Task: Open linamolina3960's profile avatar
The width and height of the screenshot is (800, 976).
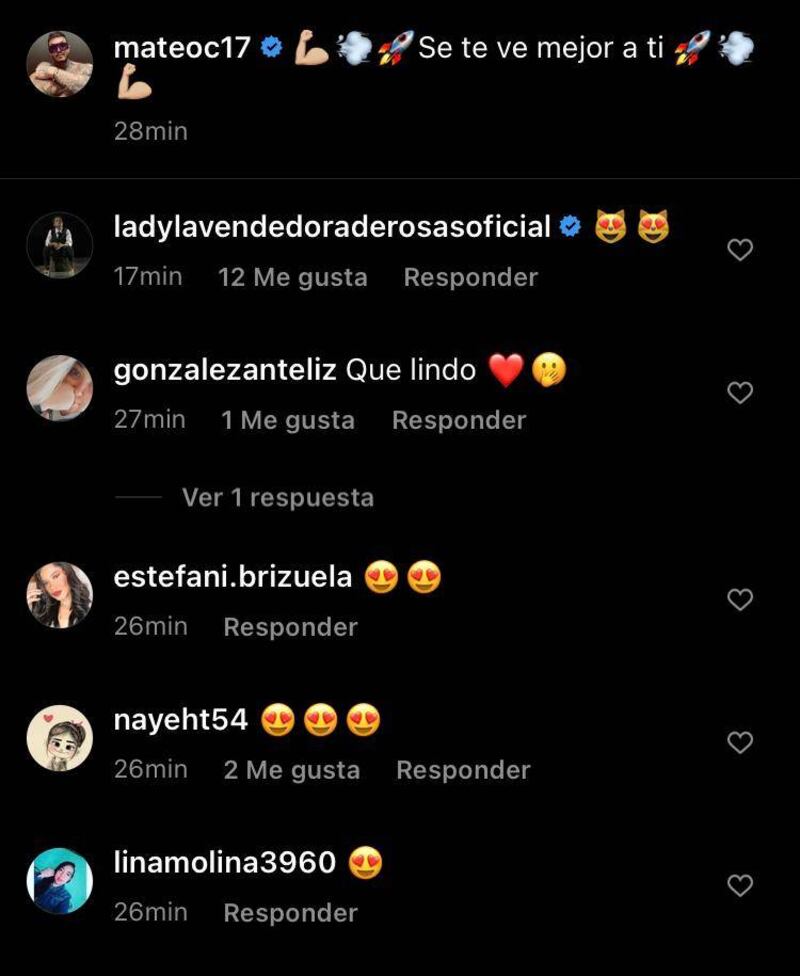Action: [59, 881]
